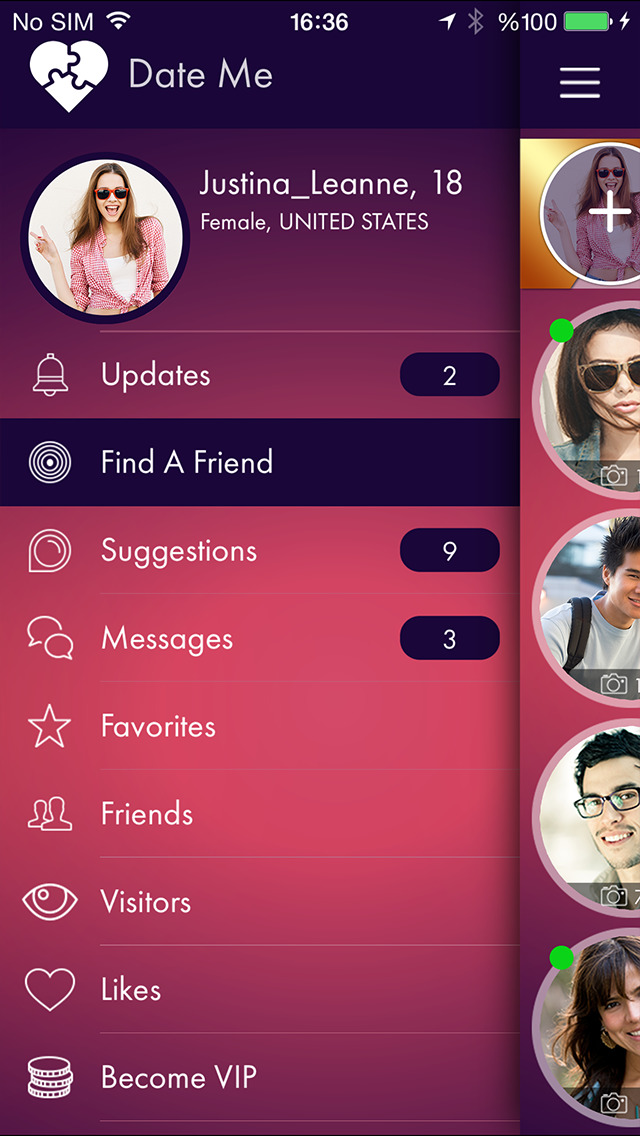This screenshot has width=640, height=1136.
Task: Open Messages
Action: point(259,638)
